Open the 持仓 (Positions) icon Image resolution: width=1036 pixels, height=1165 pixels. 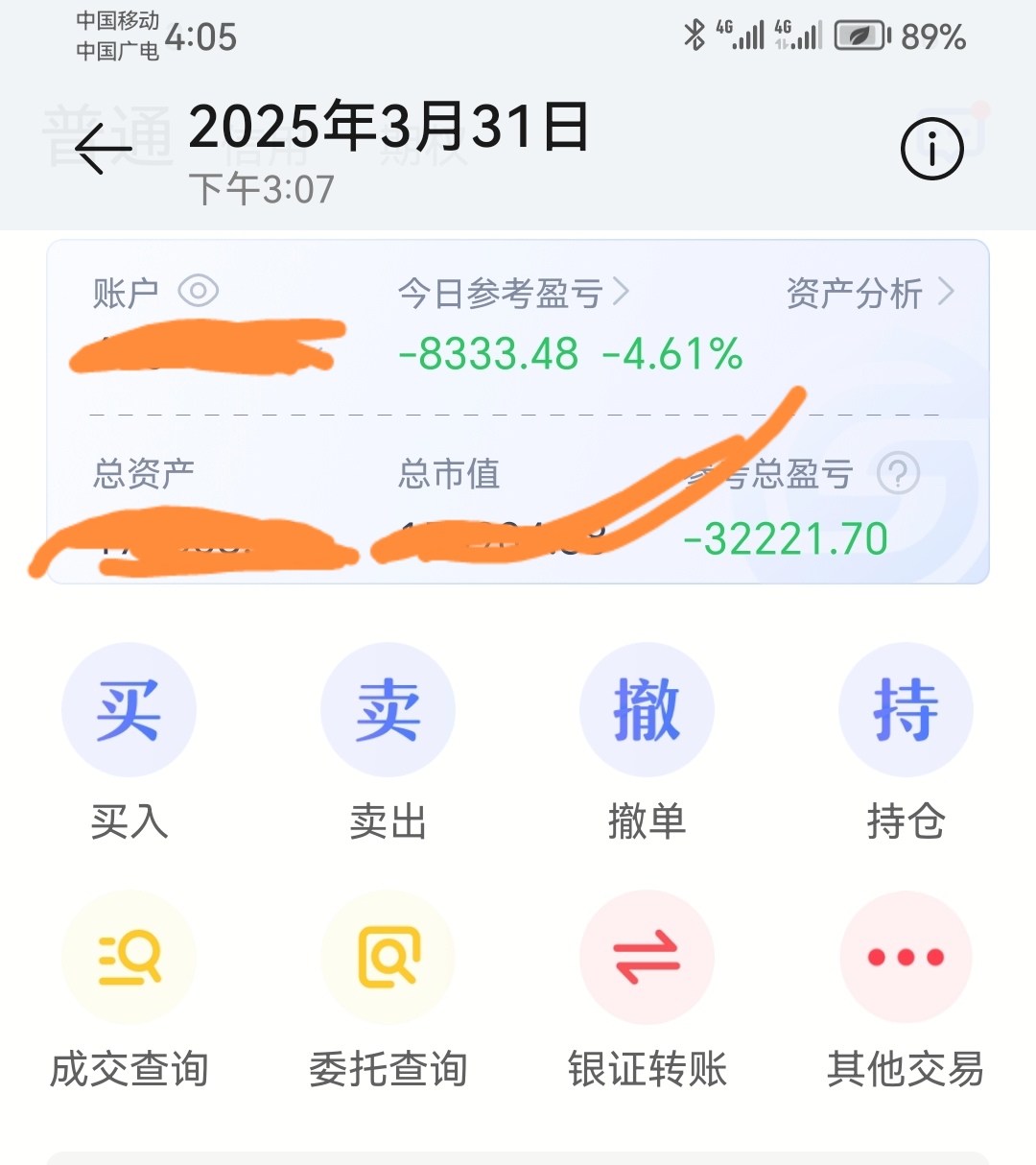pyautogui.click(x=906, y=708)
